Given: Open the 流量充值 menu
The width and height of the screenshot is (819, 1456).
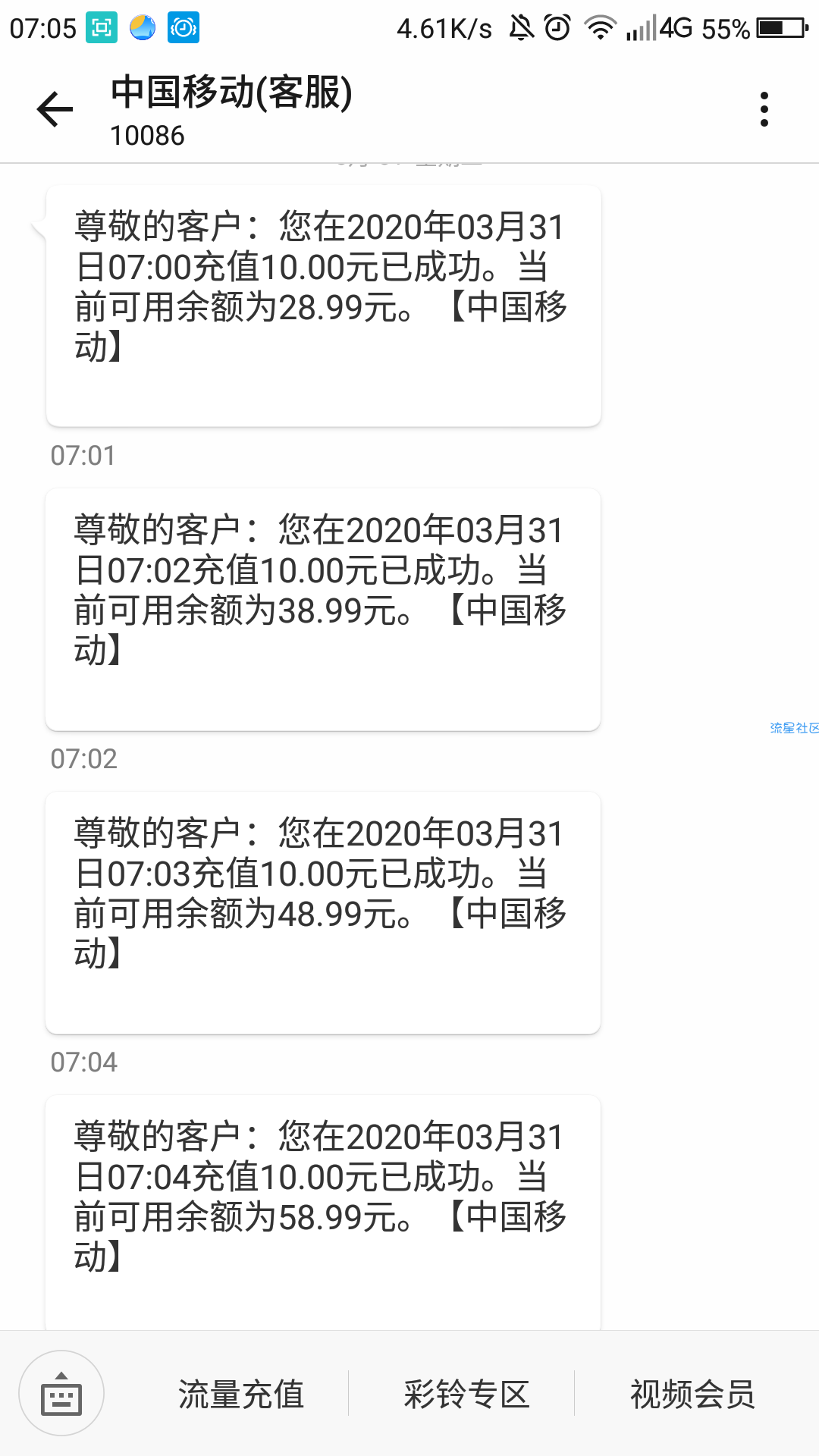Looking at the screenshot, I should (x=241, y=1394).
